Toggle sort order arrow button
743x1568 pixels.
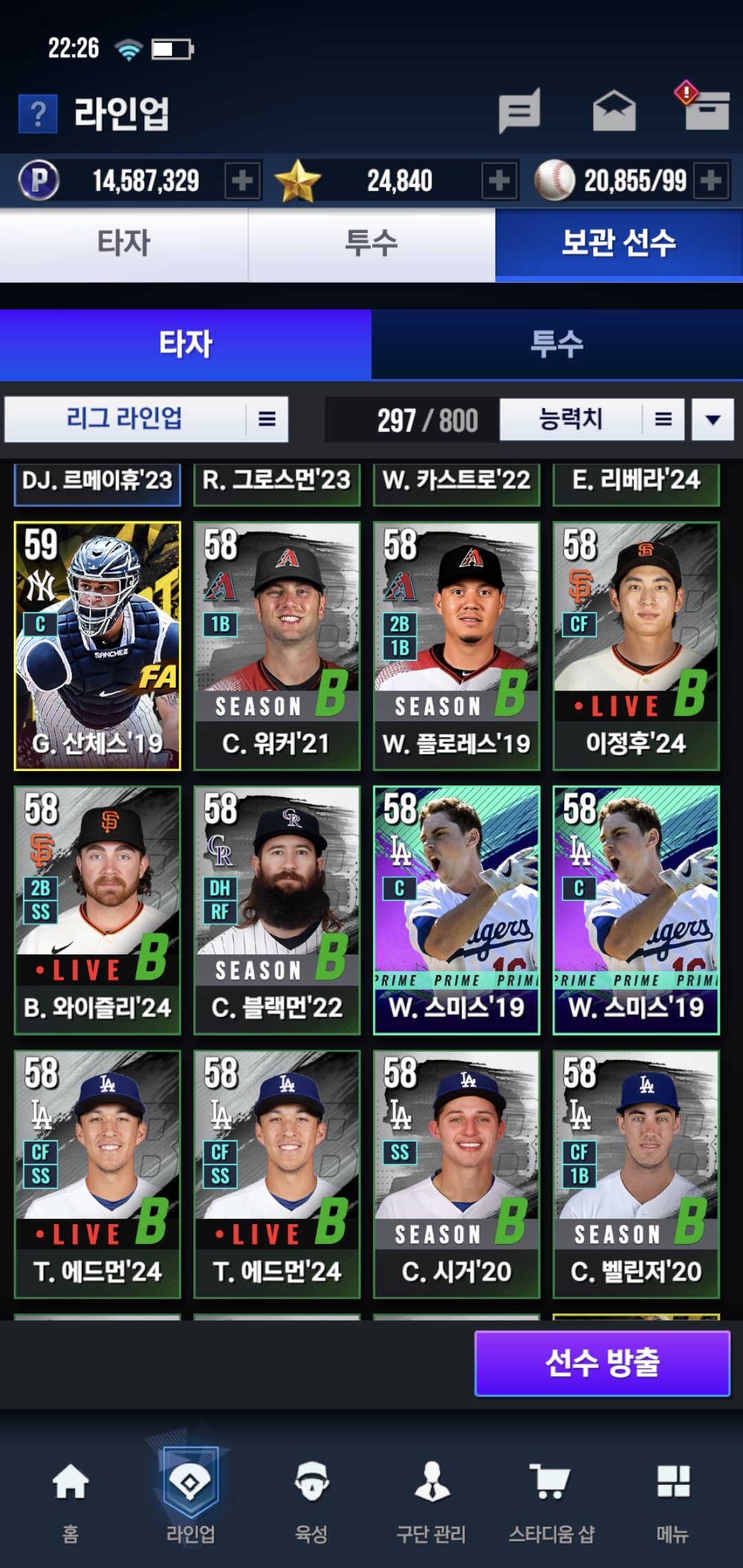[713, 419]
